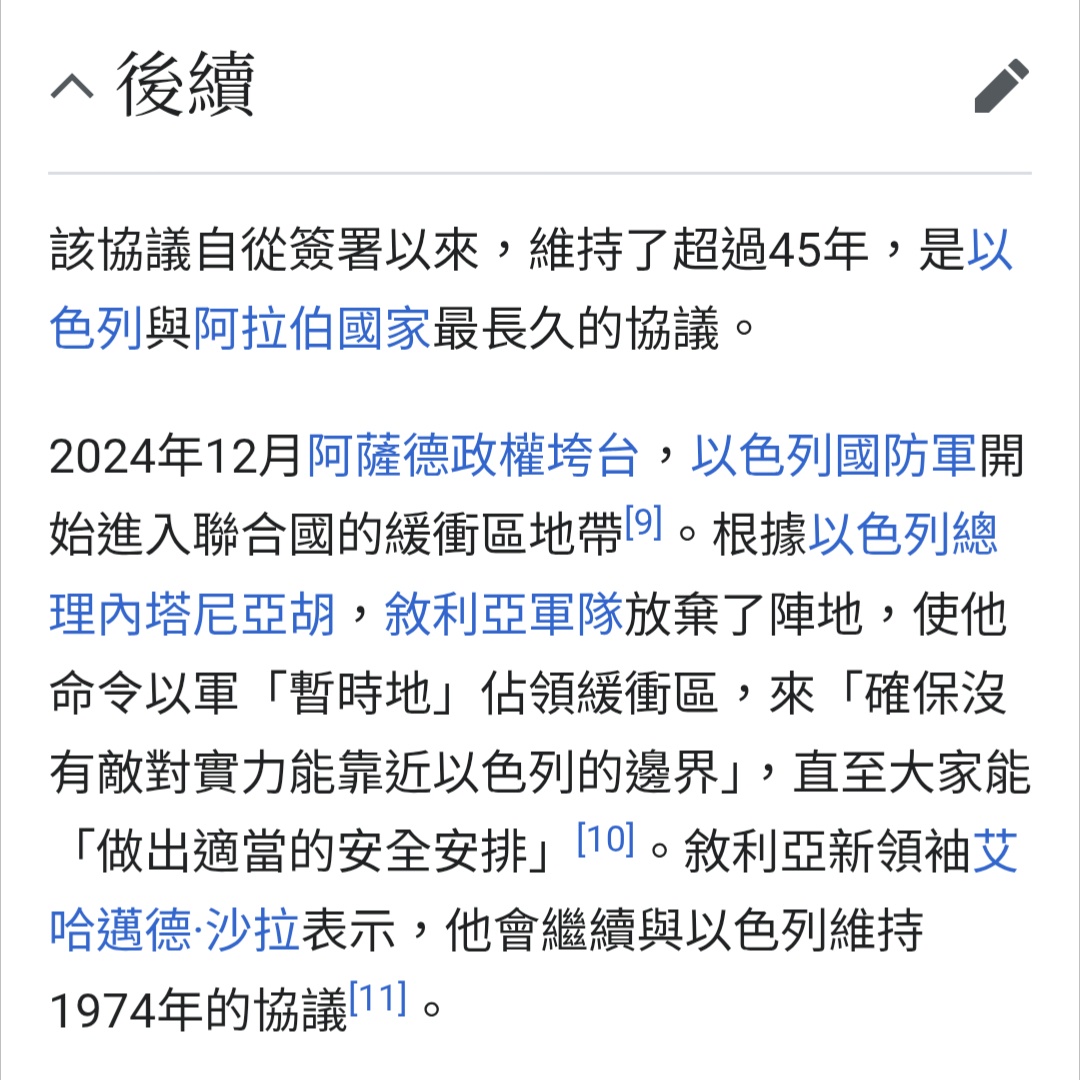View citation reference [11]
Image resolution: width=1080 pixels, height=1080 pixels.
click(x=378, y=998)
